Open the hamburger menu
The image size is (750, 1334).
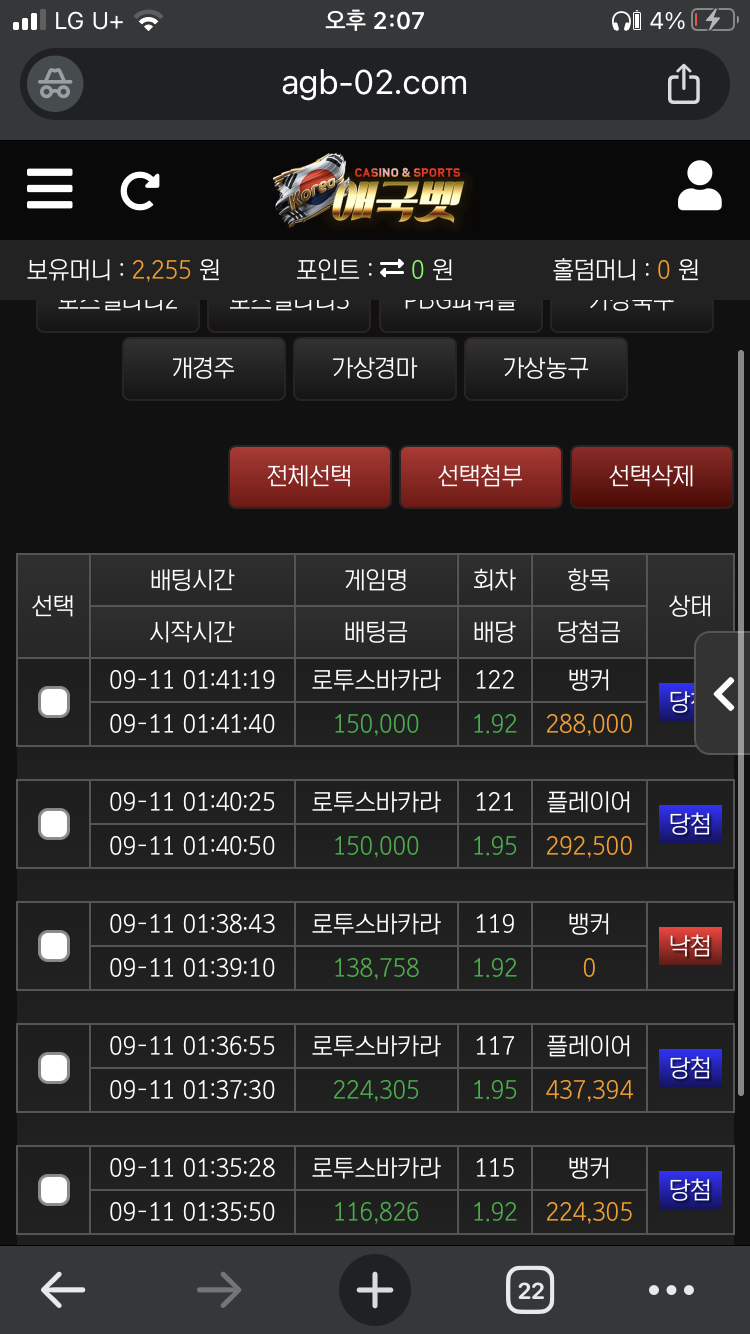[x=50, y=188]
